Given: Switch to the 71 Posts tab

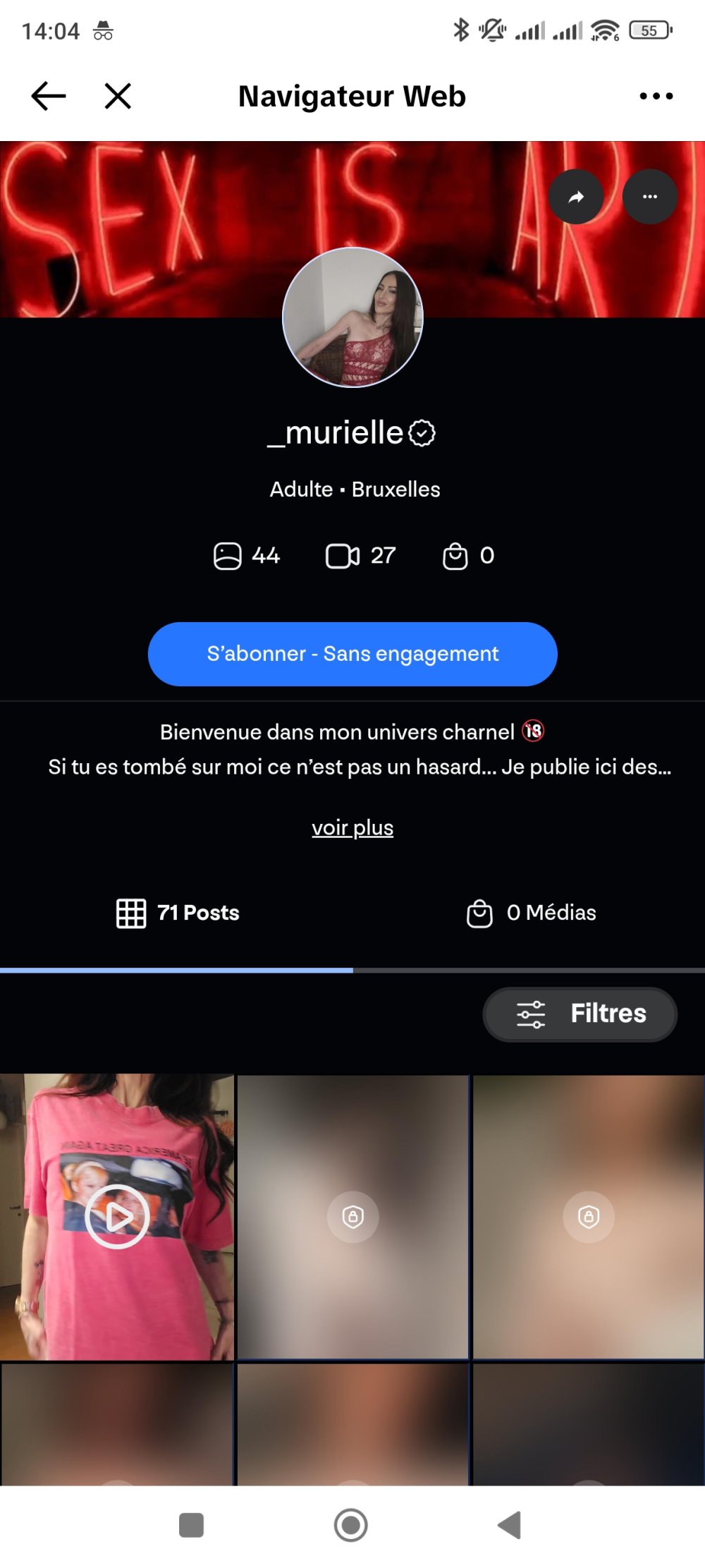Looking at the screenshot, I should [x=178, y=912].
